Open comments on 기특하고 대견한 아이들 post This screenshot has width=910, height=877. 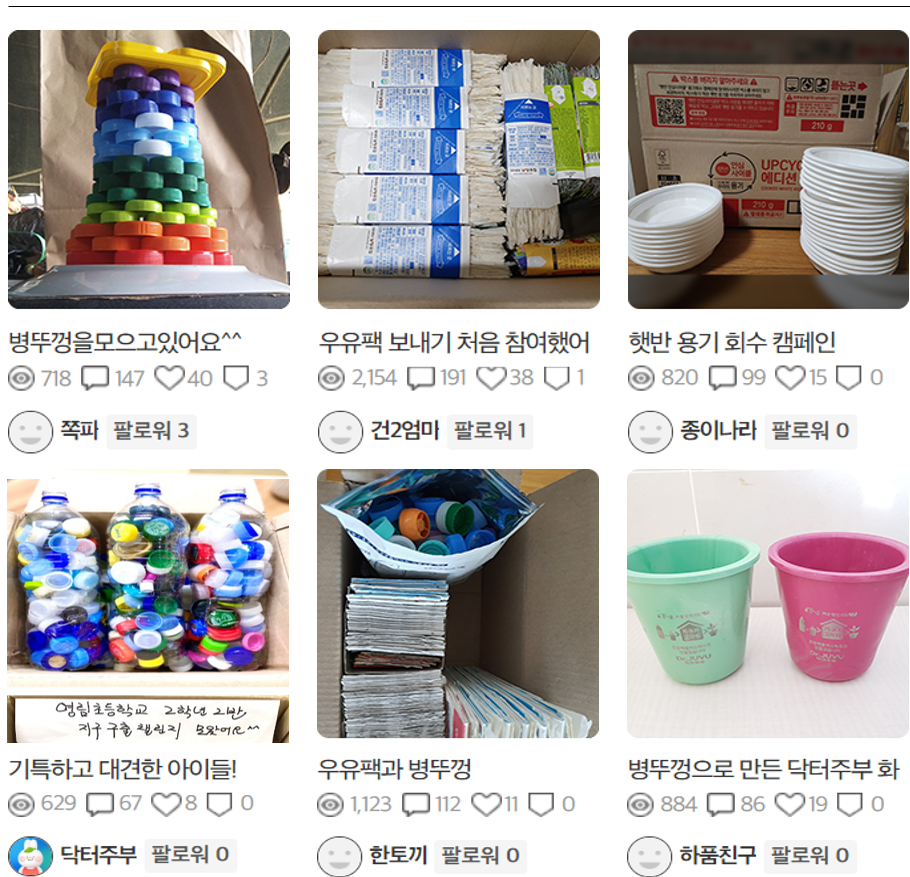coord(100,803)
